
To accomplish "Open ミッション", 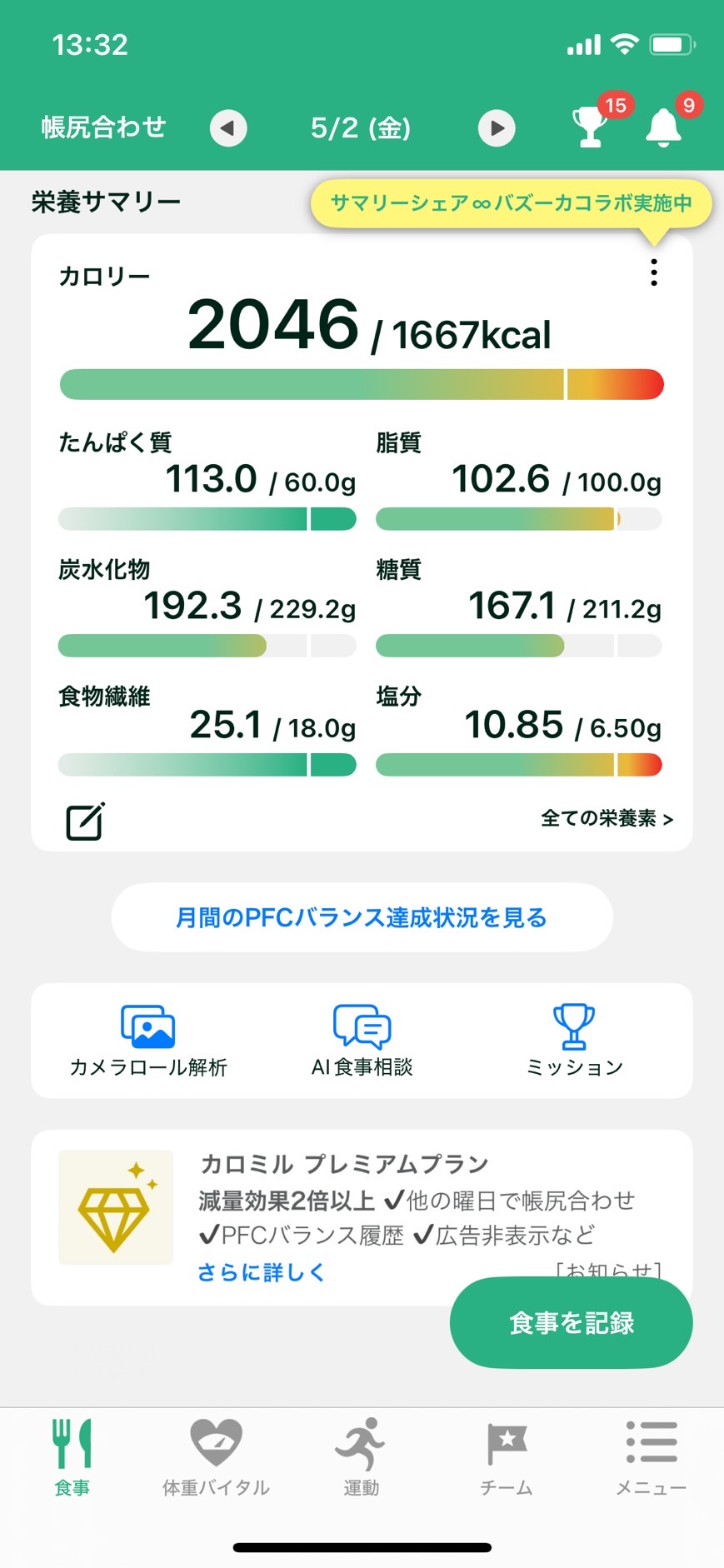I will coord(574,1041).
